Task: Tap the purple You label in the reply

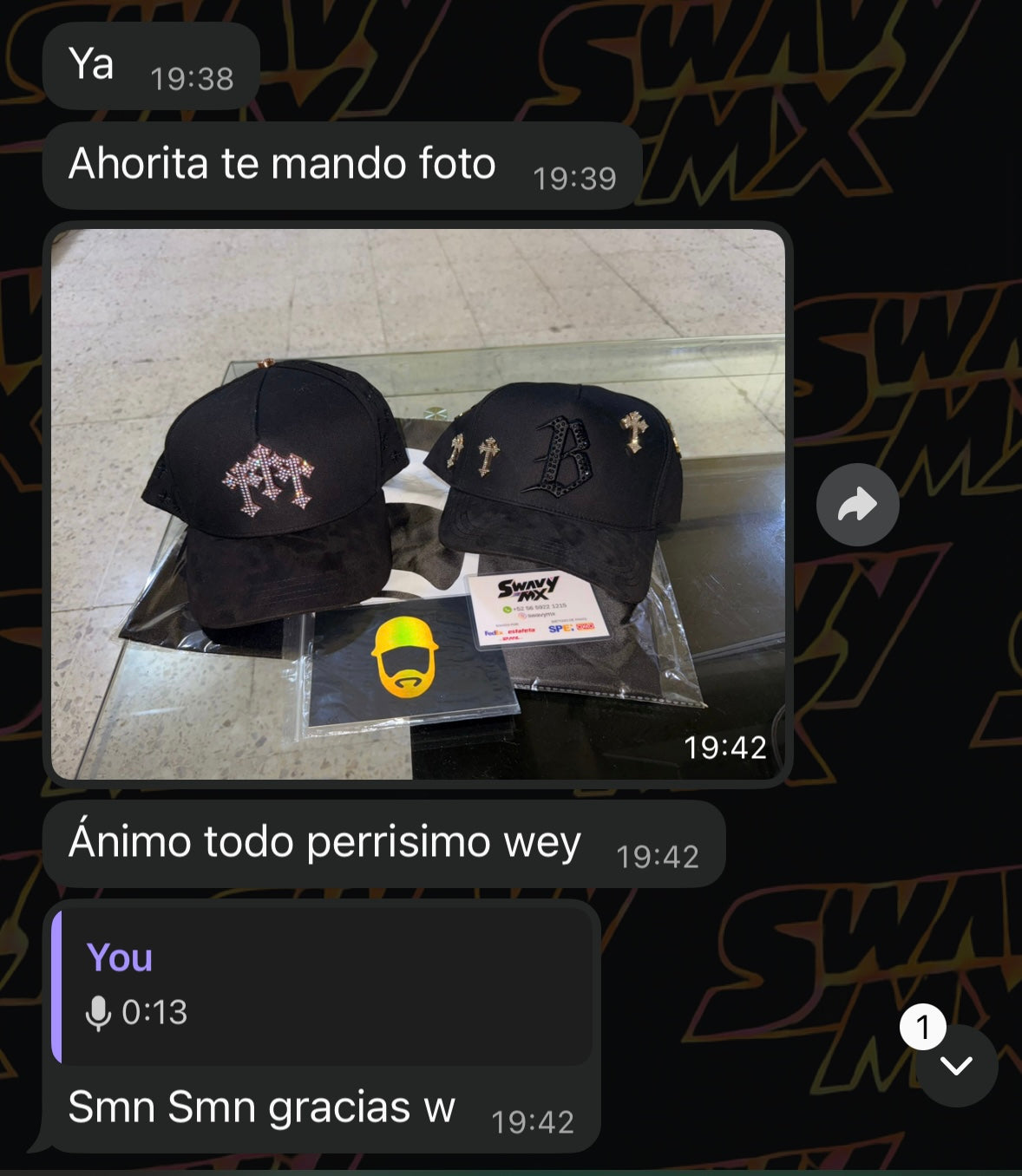Action: (120, 959)
